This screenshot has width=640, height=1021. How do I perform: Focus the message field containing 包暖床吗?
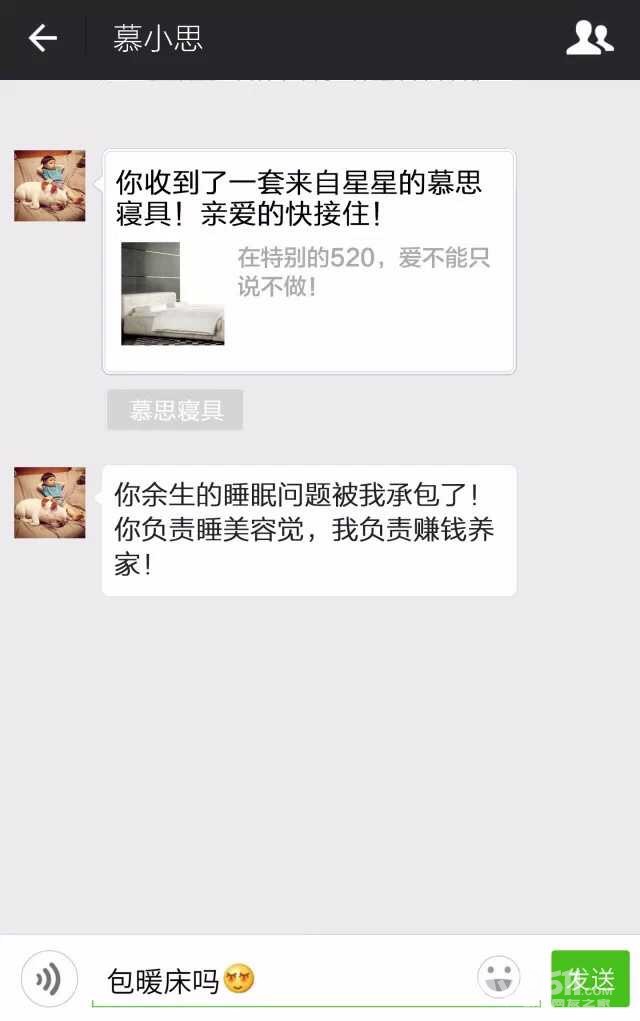280,980
